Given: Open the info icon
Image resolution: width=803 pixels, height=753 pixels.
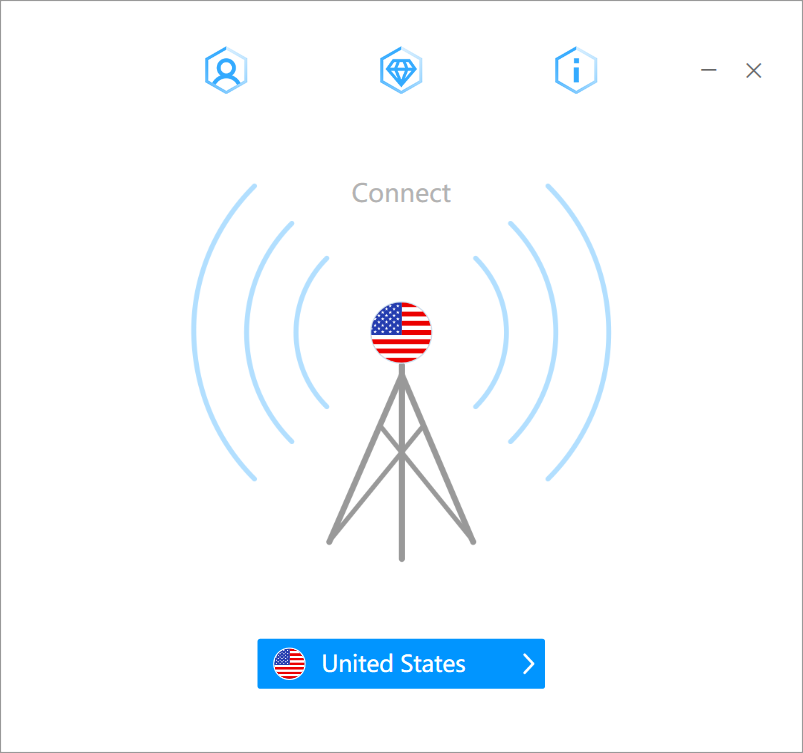Looking at the screenshot, I should [575, 70].
